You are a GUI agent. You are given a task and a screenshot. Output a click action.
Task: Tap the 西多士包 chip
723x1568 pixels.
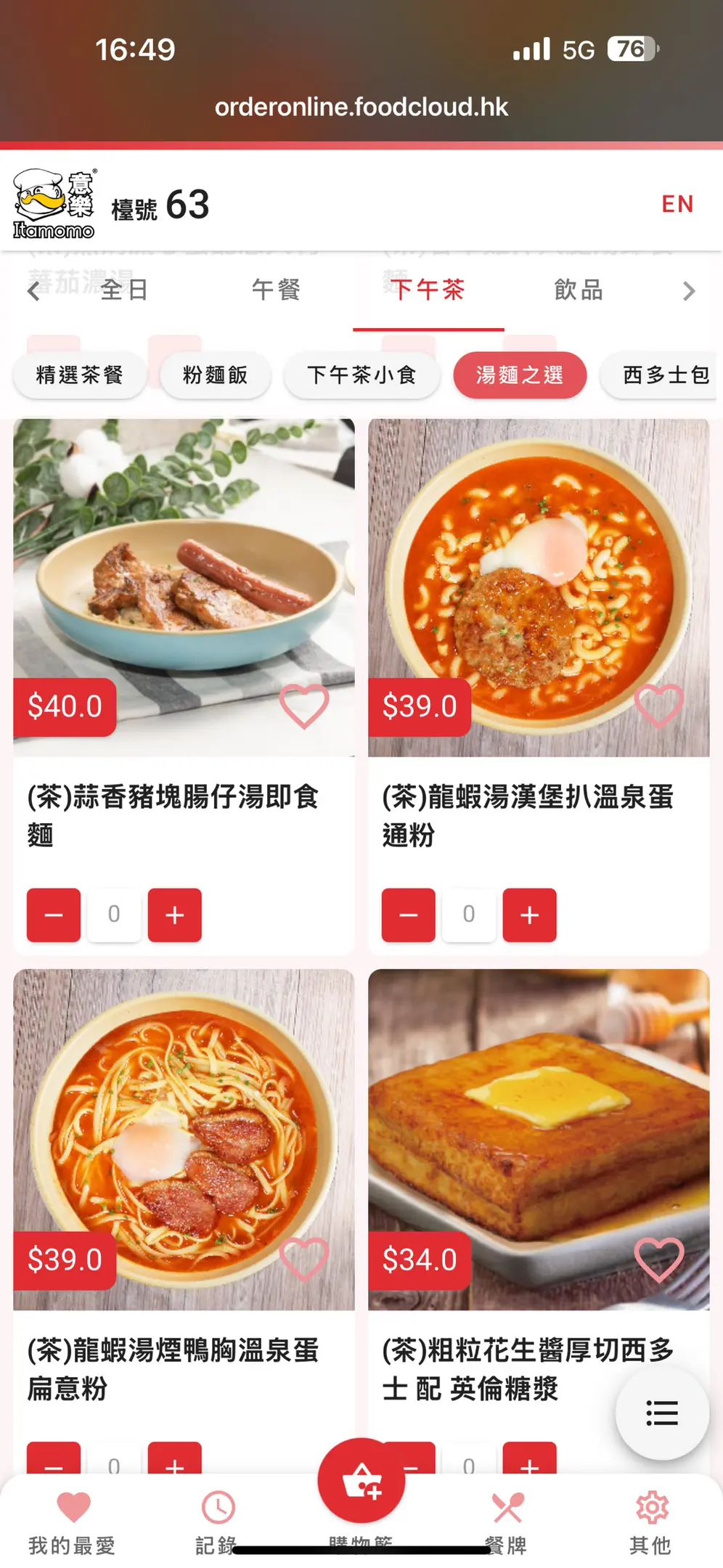click(664, 375)
